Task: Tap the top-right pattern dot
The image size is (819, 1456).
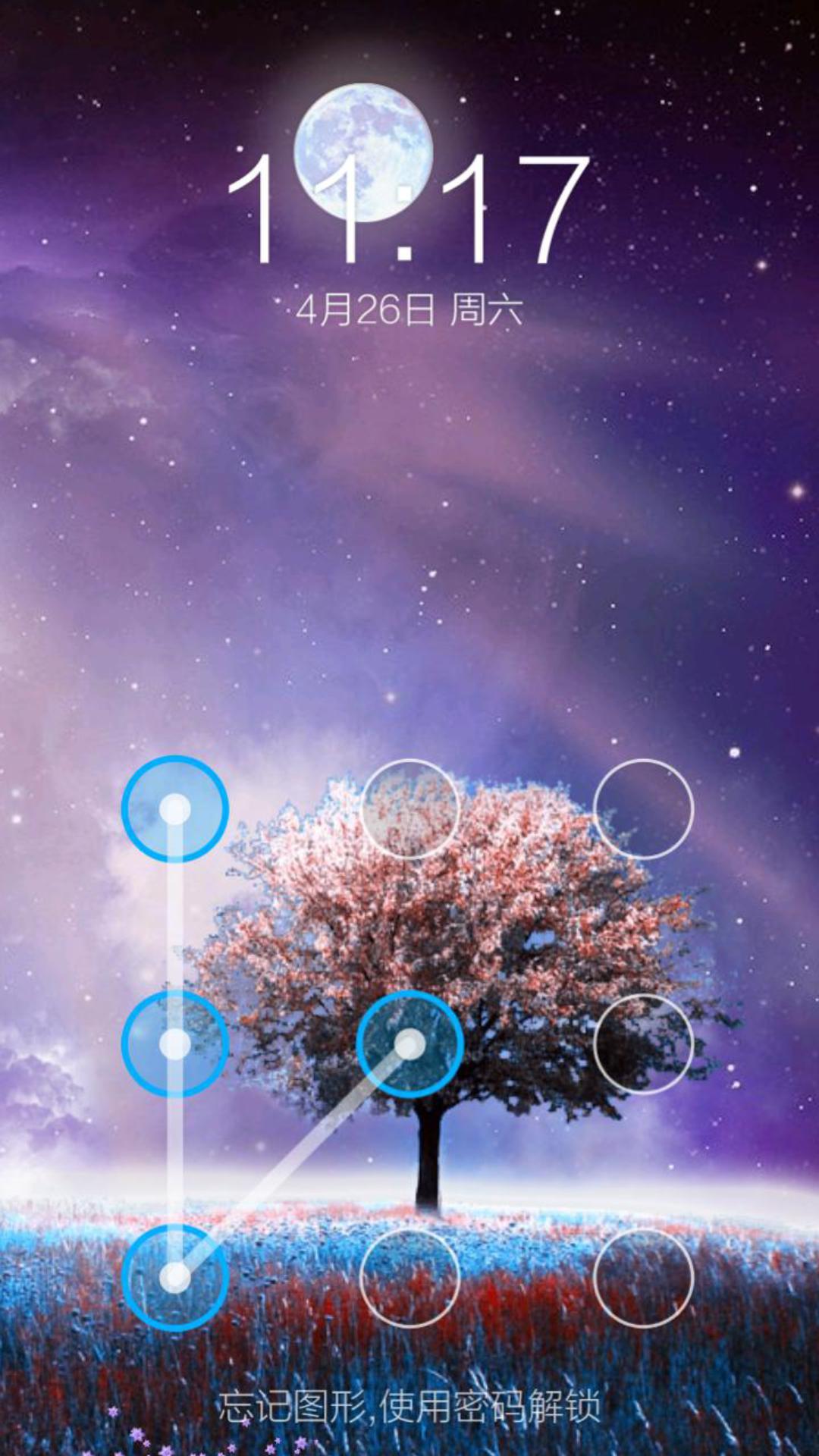Action: pos(643,809)
